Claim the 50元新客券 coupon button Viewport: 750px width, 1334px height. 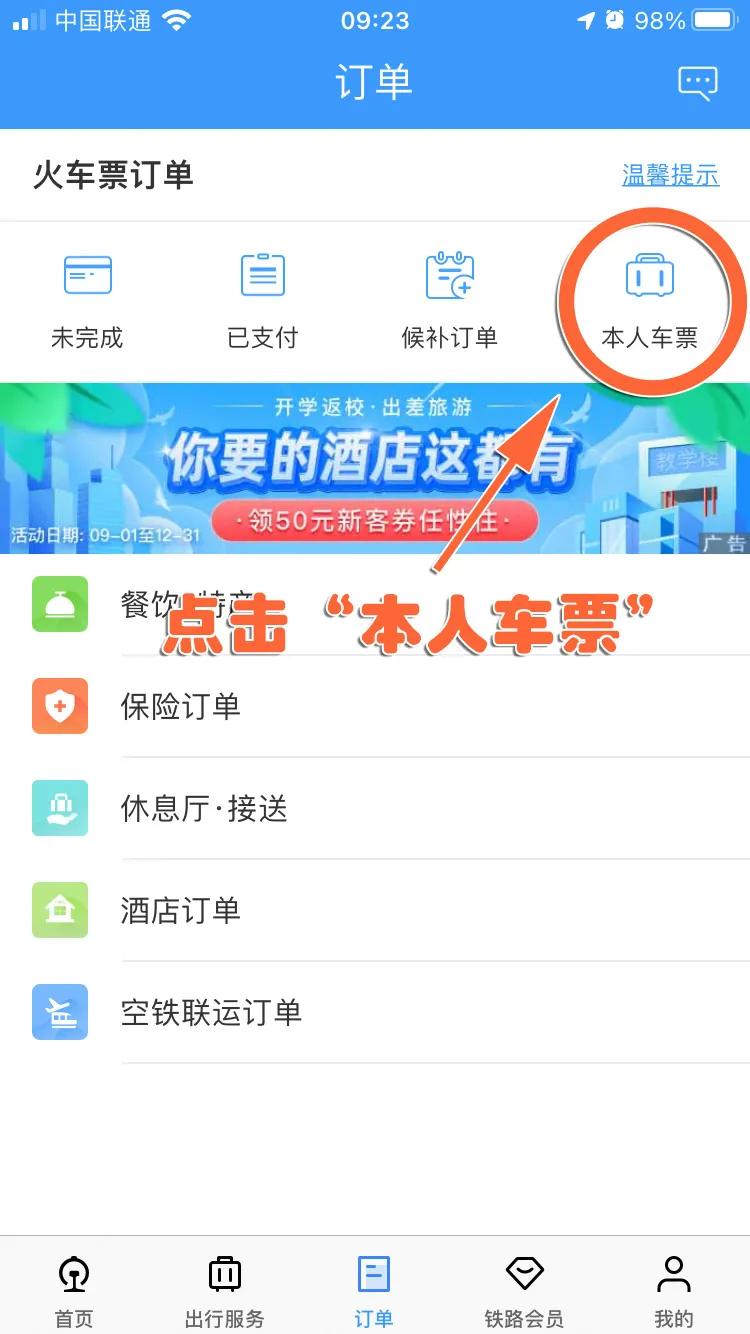click(x=375, y=522)
